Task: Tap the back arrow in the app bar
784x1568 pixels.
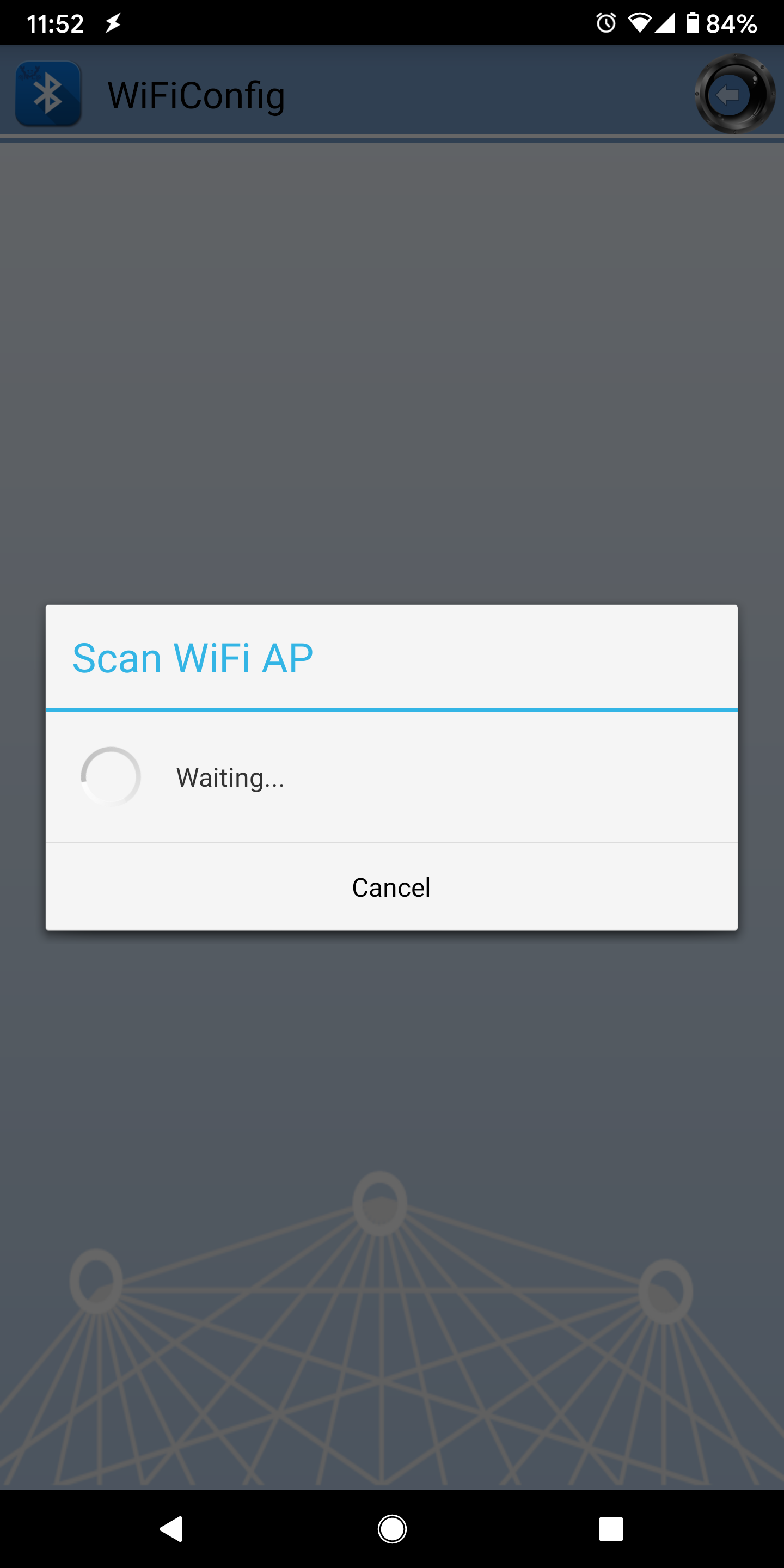Action: click(733, 94)
